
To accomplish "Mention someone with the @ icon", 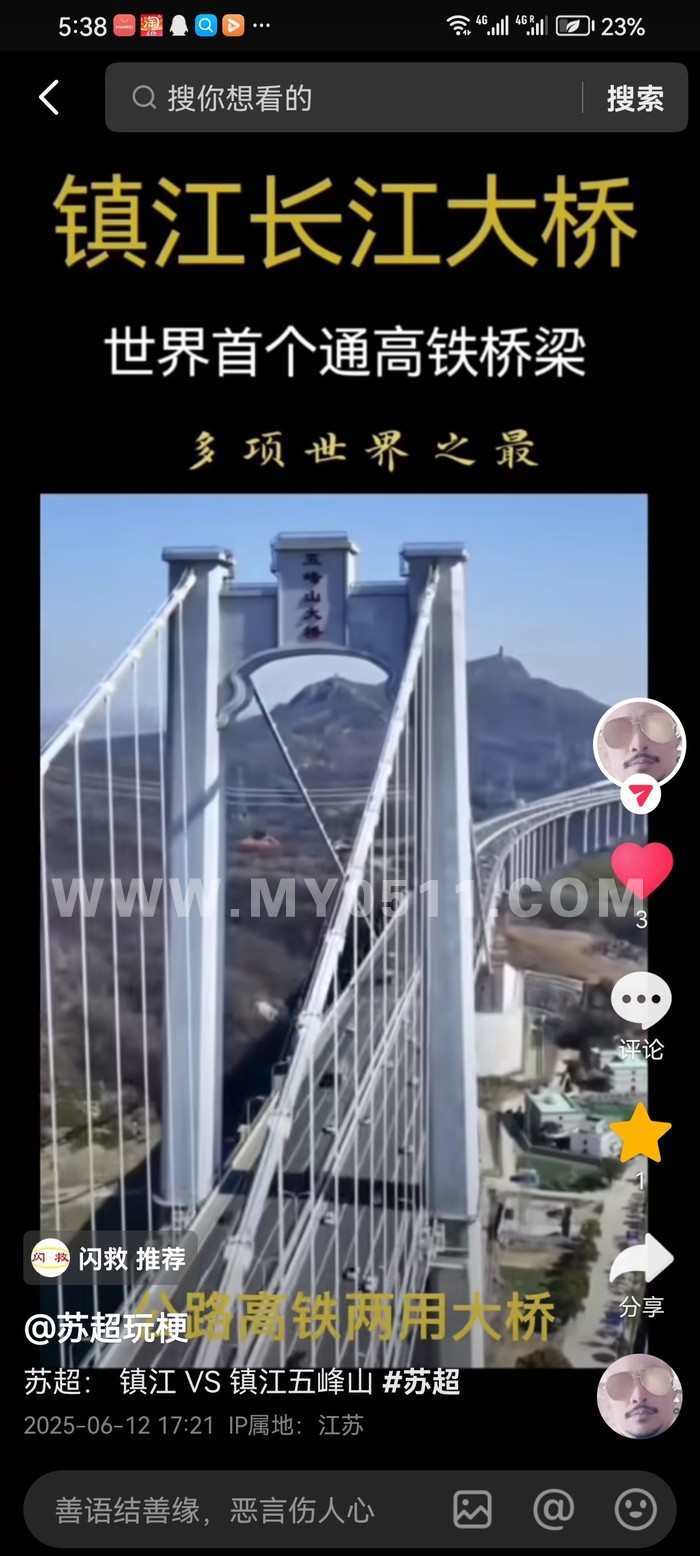I will [553, 1509].
